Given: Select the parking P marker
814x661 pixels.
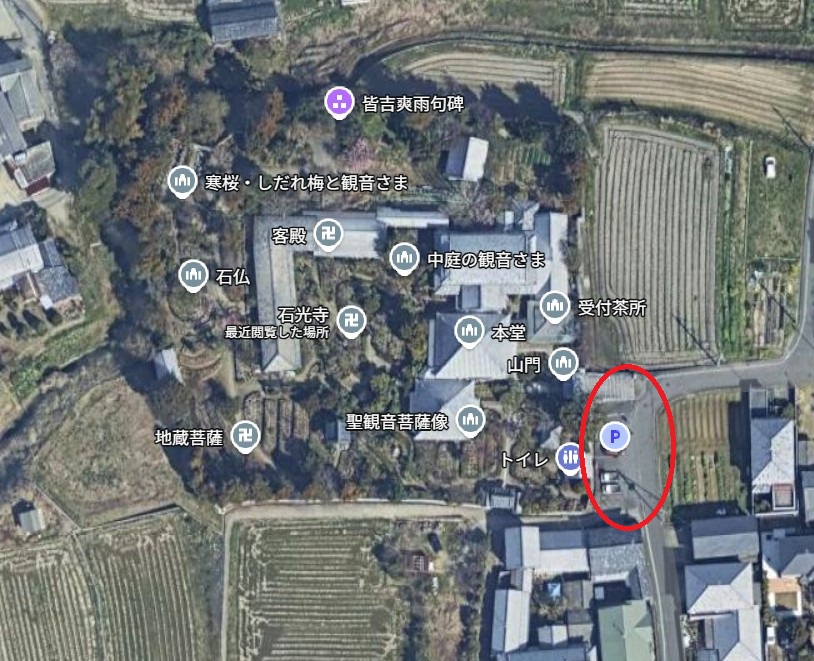Looking at the screenshot, I should (x=615, y=436).
